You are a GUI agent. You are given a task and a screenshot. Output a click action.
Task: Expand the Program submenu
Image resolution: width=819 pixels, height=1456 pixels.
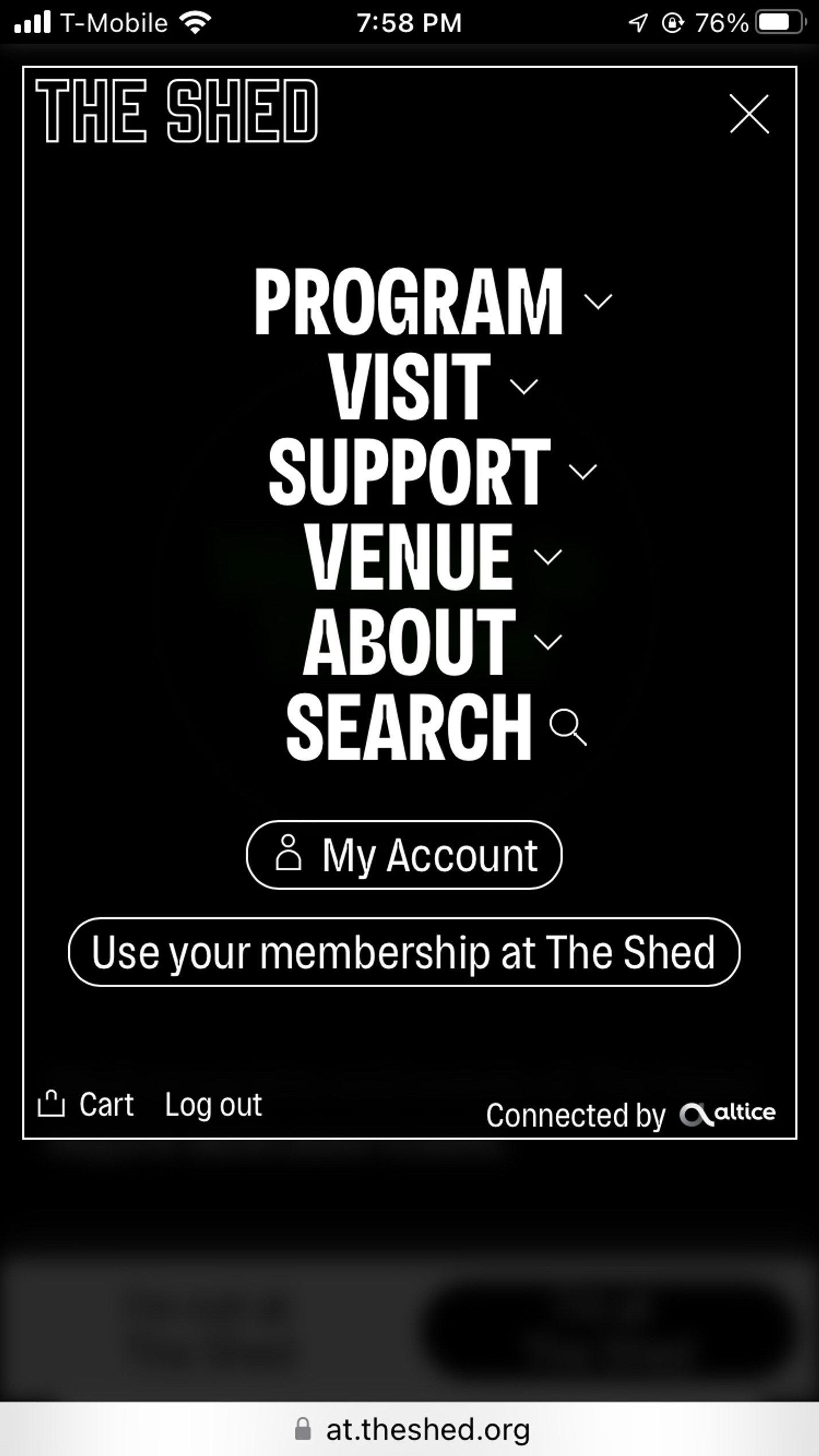[x=598, y=301]
